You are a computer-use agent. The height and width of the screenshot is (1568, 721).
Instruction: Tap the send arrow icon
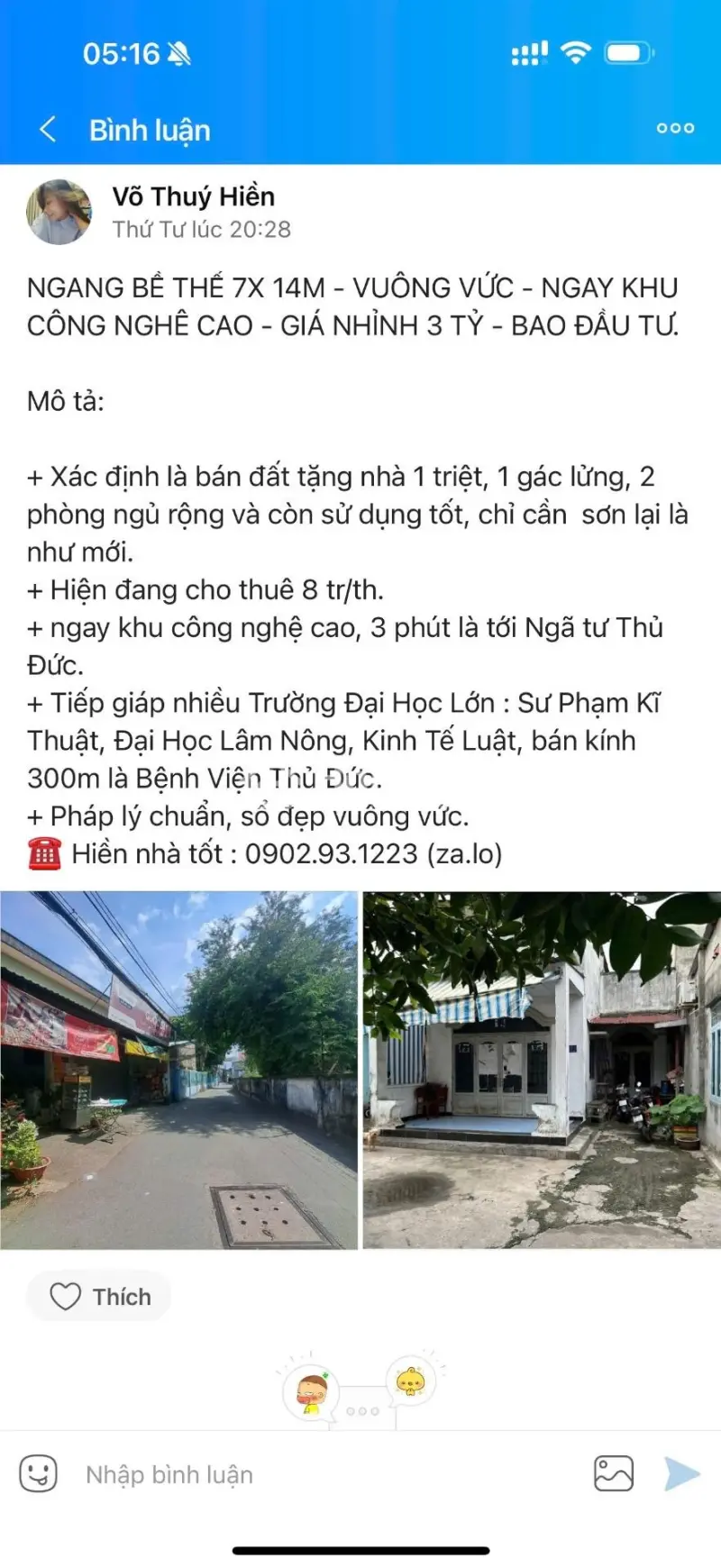tap(680, 1473)
